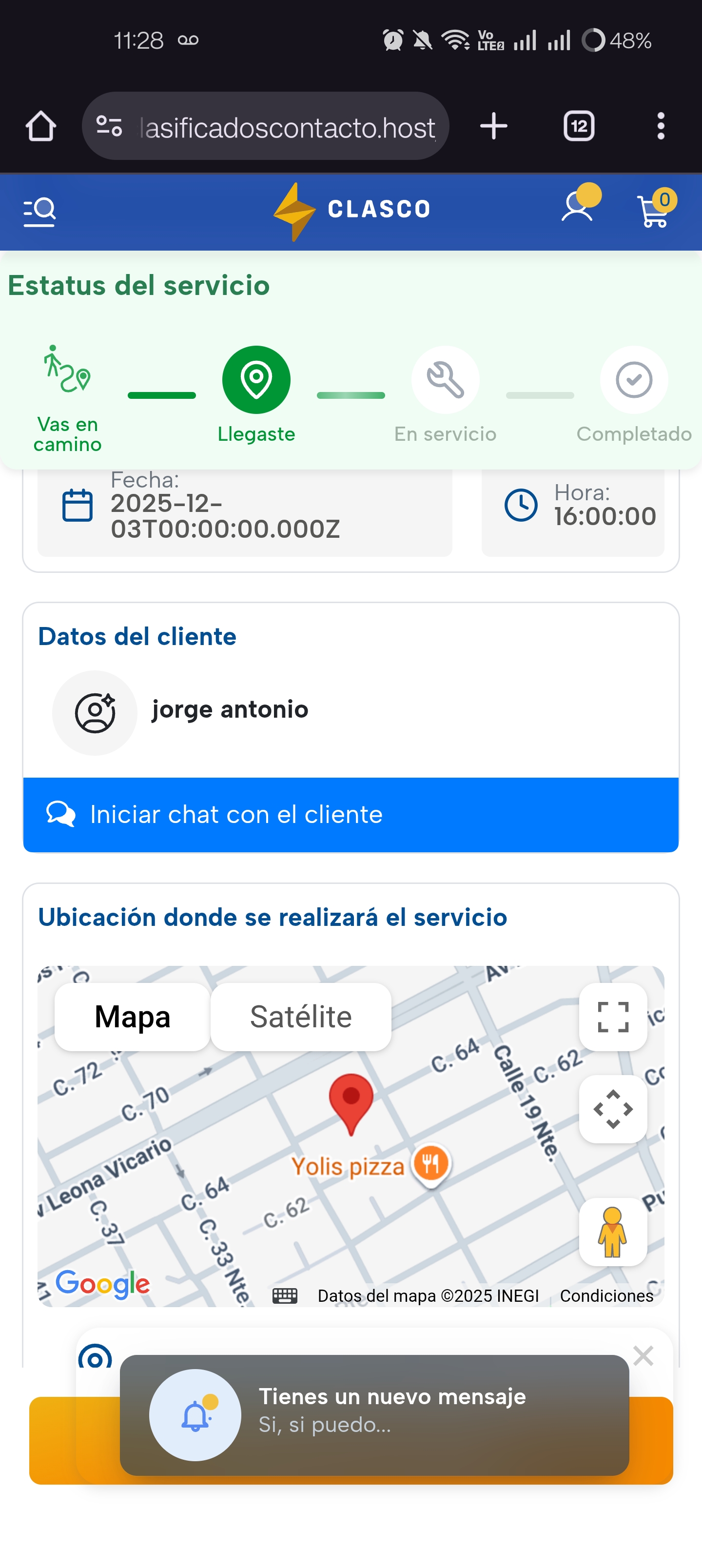The width and height of the screenshot is (702, 1568).
Task: Show the open tabs switcher
Action: click(578, 126)
